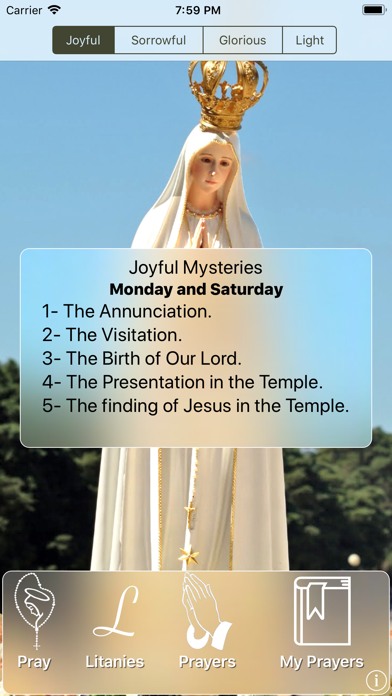Tap the info icon
Screen dimensions: 392x696
click(376, 680)
